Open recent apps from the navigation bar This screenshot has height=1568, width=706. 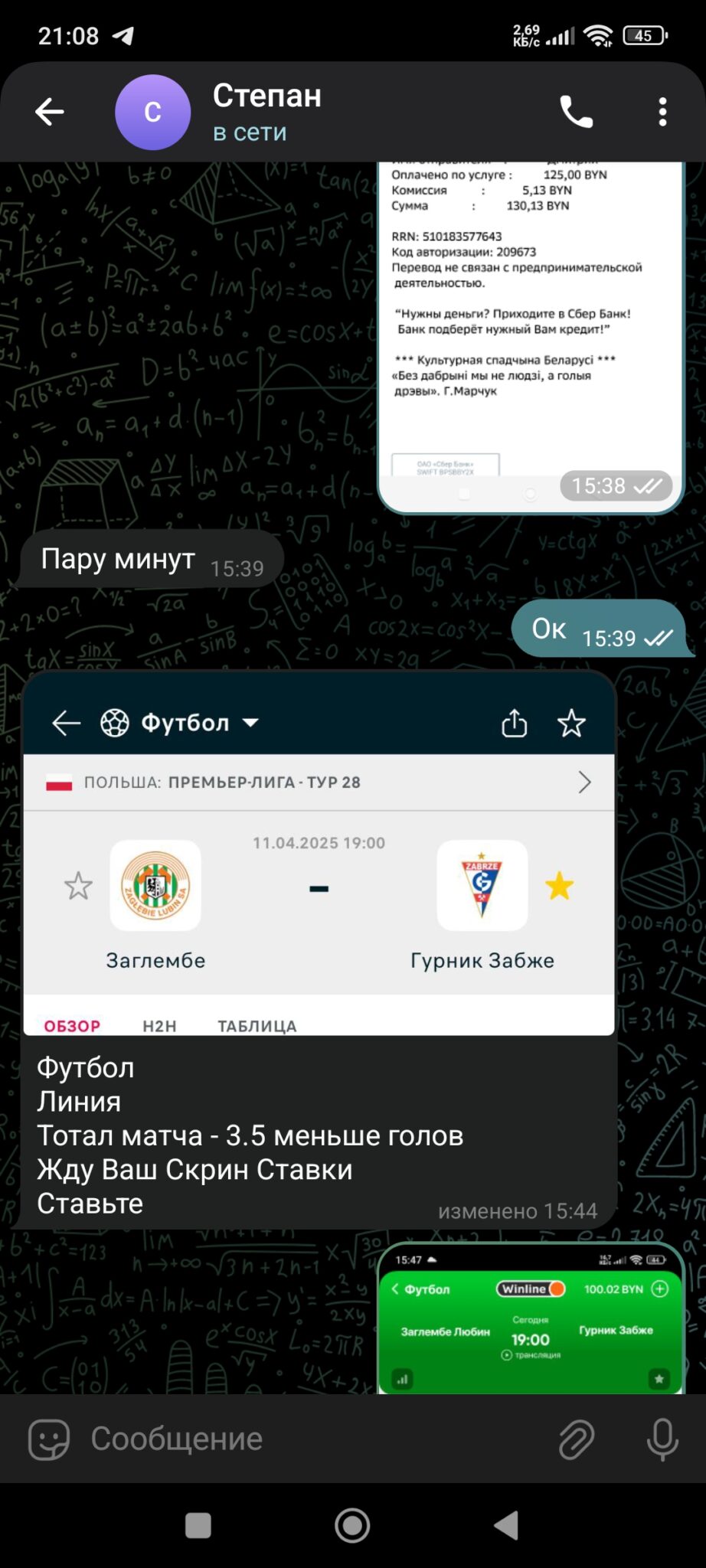[198, 1525]
